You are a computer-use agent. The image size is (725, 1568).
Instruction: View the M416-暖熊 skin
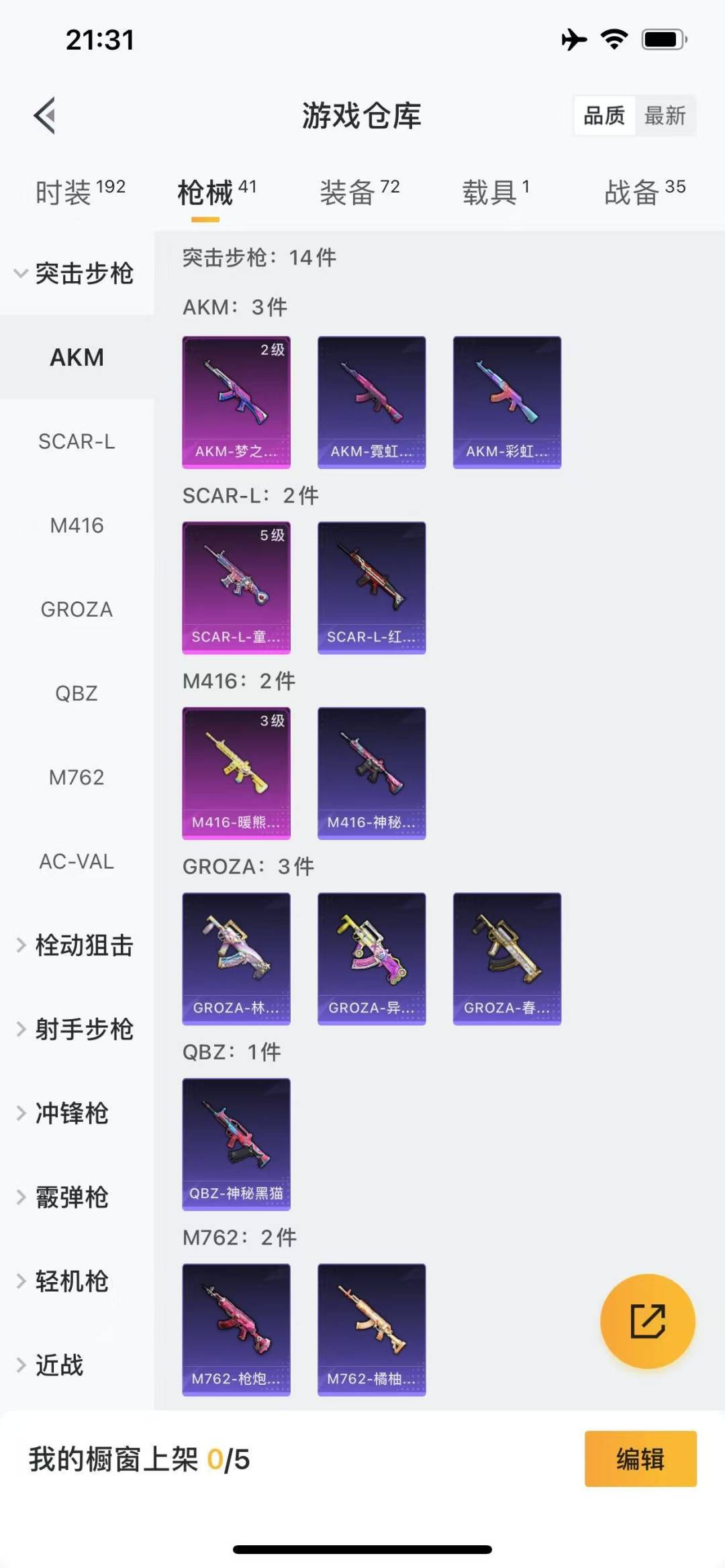236,773
